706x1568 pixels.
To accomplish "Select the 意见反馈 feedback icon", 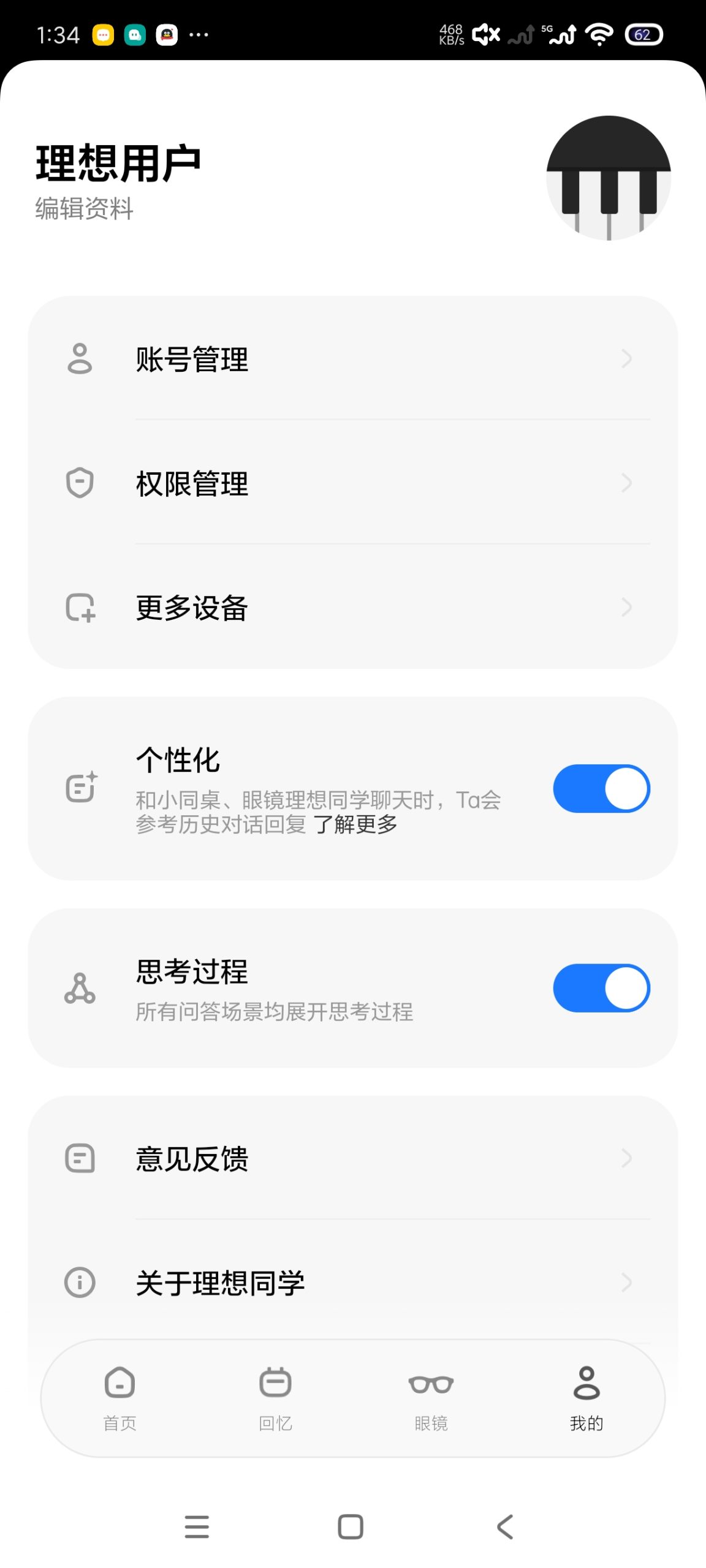I will pyautogui.click(x=79, y=1158).
